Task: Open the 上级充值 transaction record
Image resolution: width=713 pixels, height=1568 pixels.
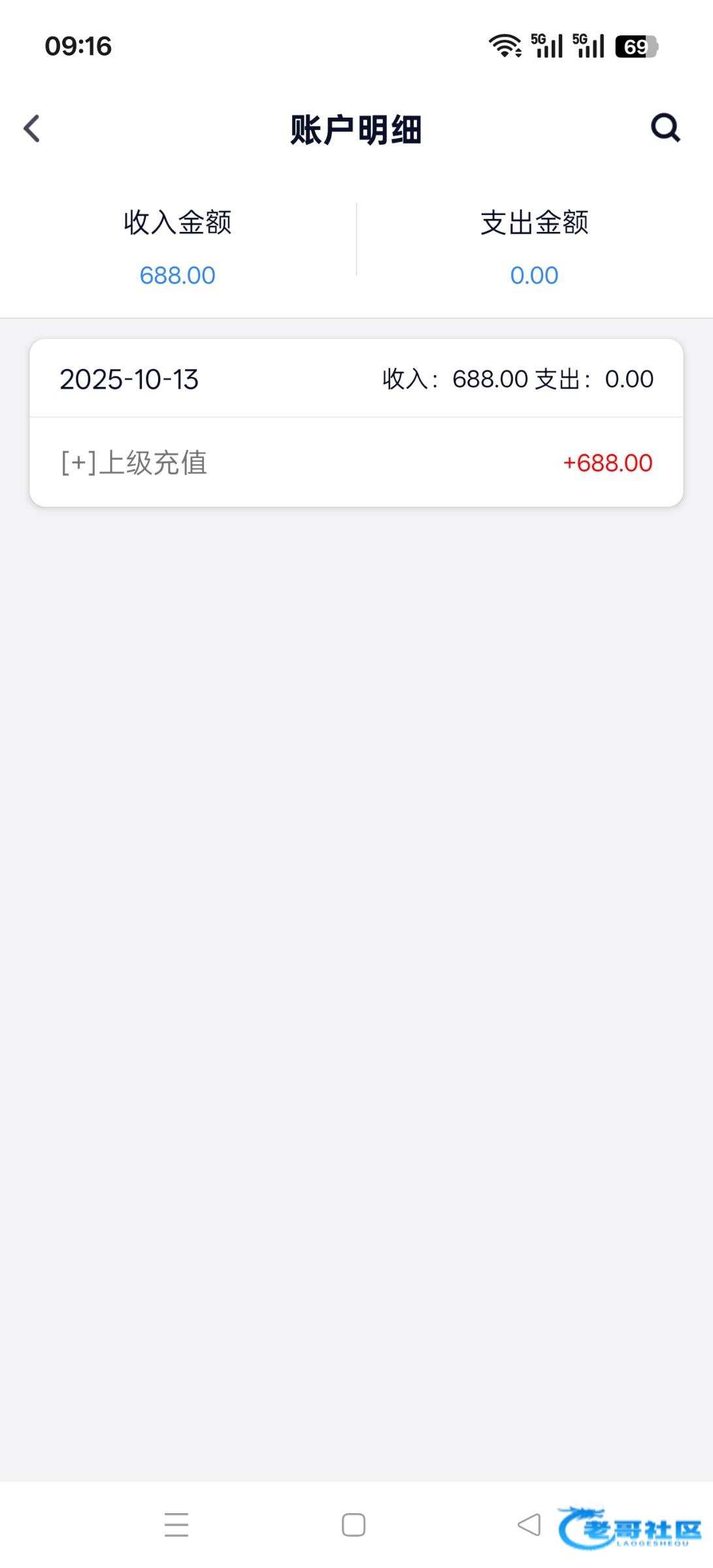Action: tap(356, 463)
